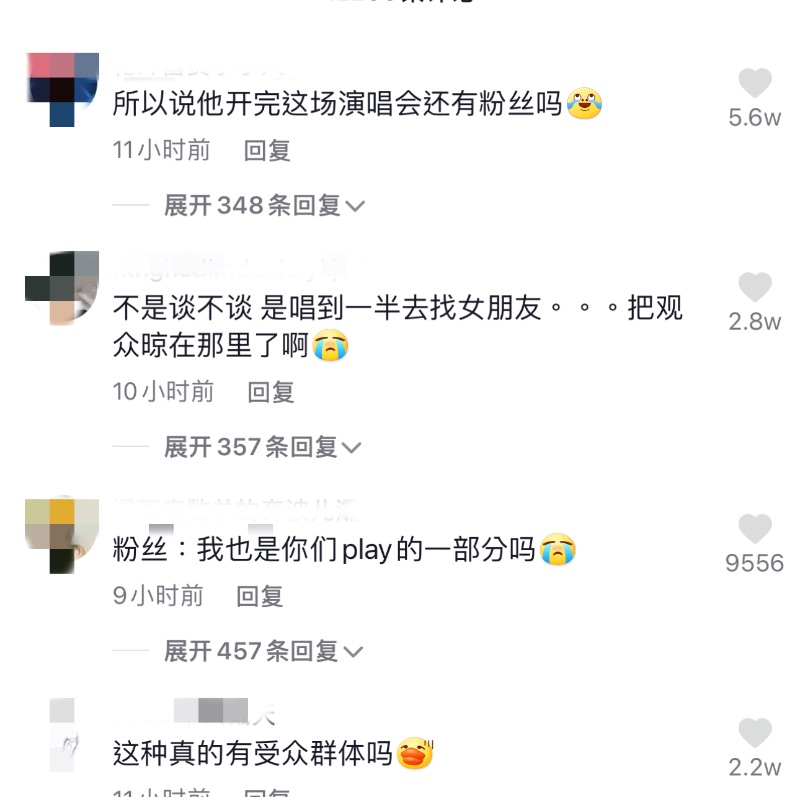Expand the 357 replies thread
This screenshot has width=800, height=797.
pos(264,447)
